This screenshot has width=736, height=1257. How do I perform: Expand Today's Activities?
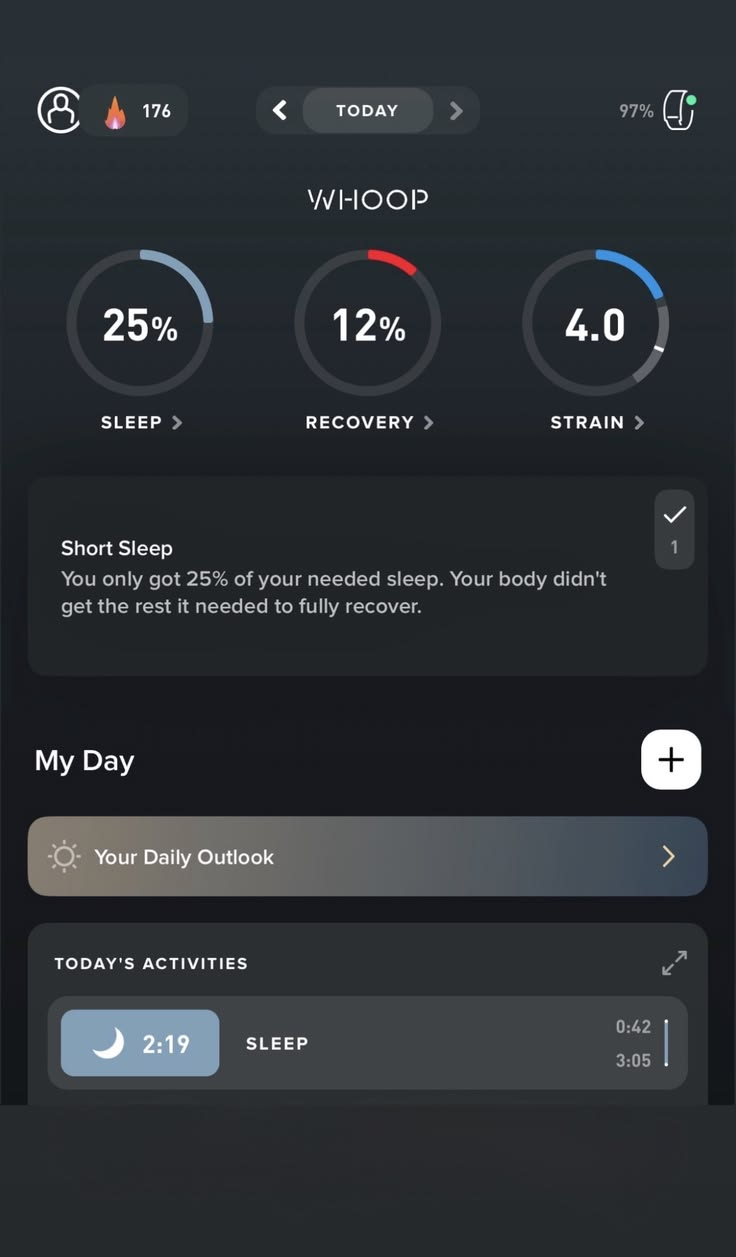coord(674,963)
